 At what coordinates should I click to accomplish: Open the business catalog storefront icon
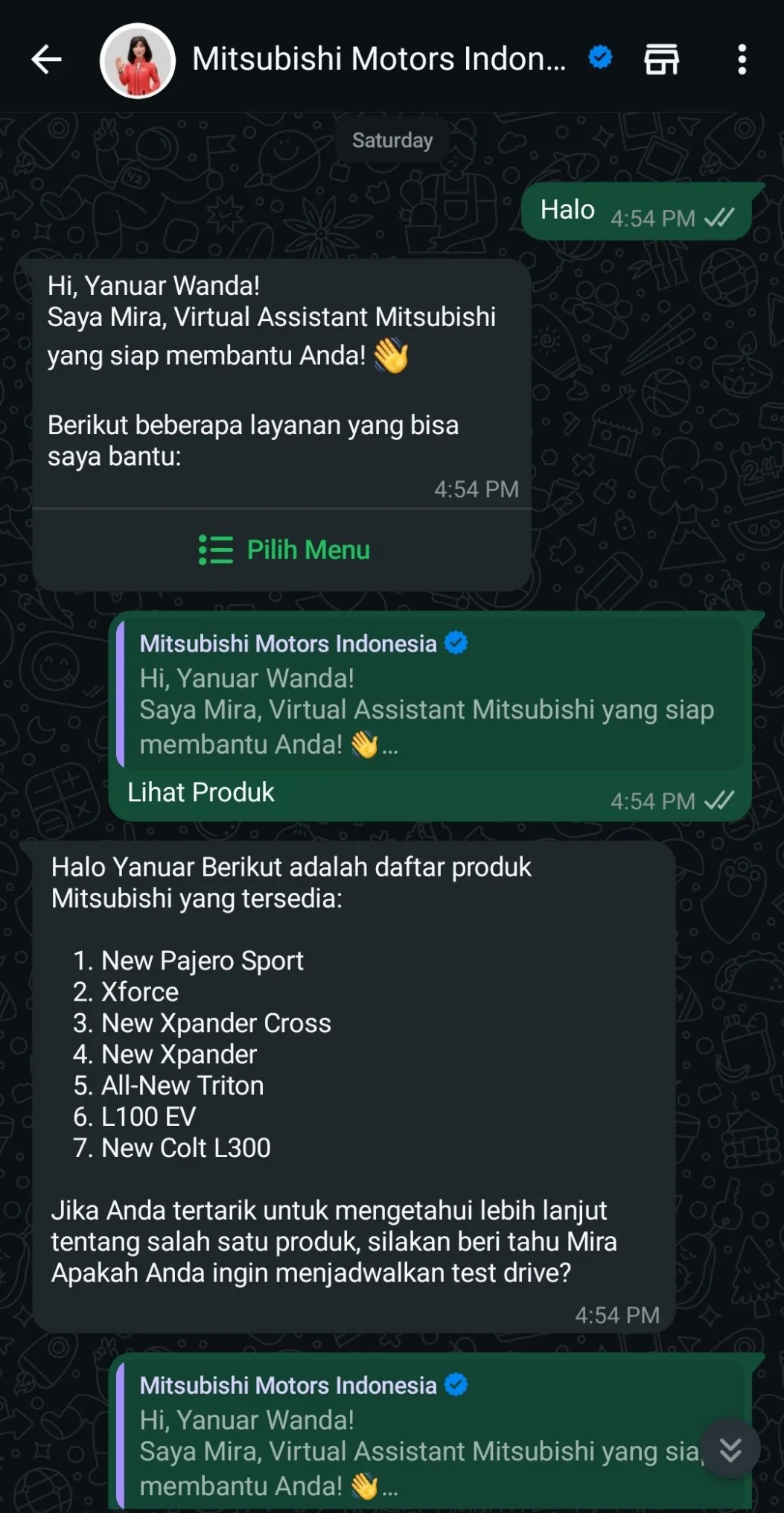click(x=661, y=60)
